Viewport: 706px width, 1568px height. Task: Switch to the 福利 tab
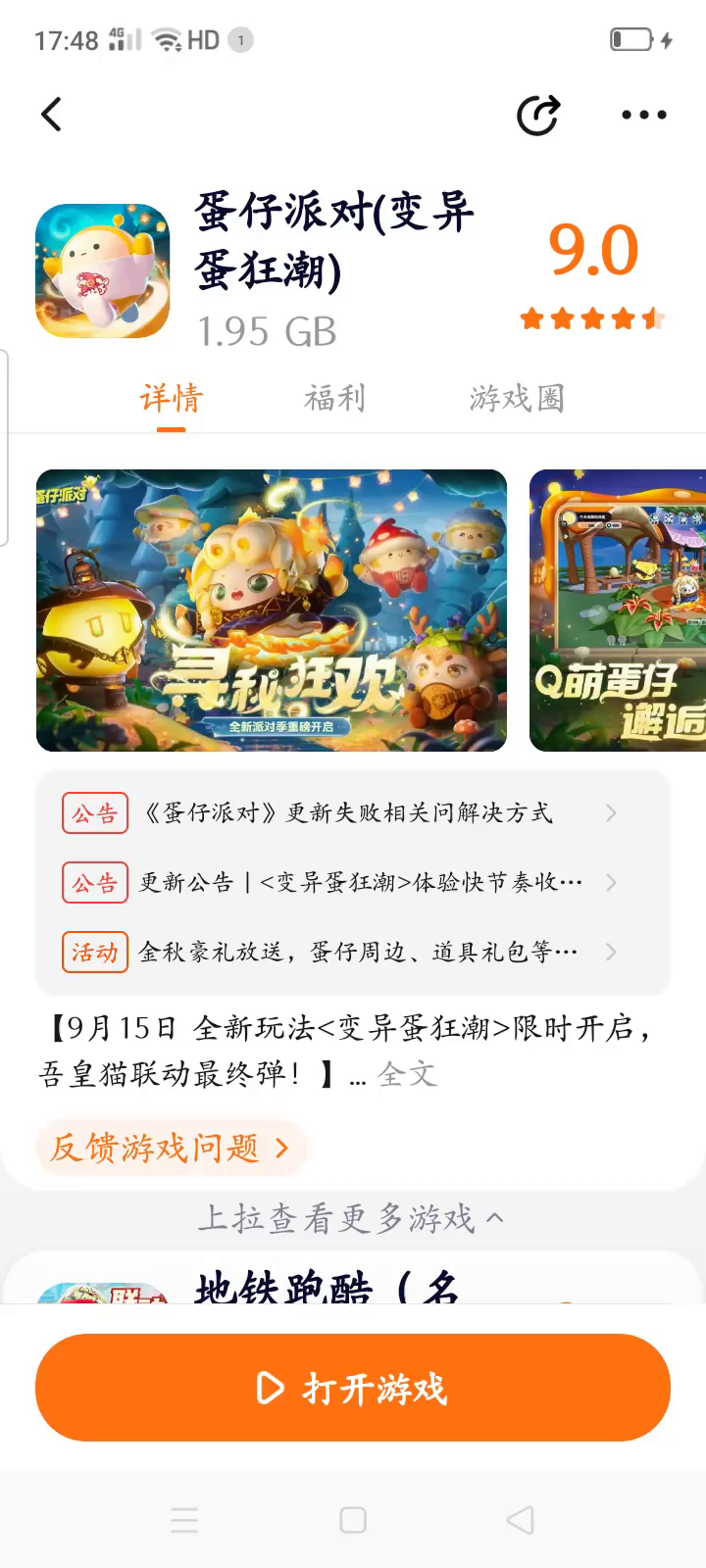click(x=334, y=399)
